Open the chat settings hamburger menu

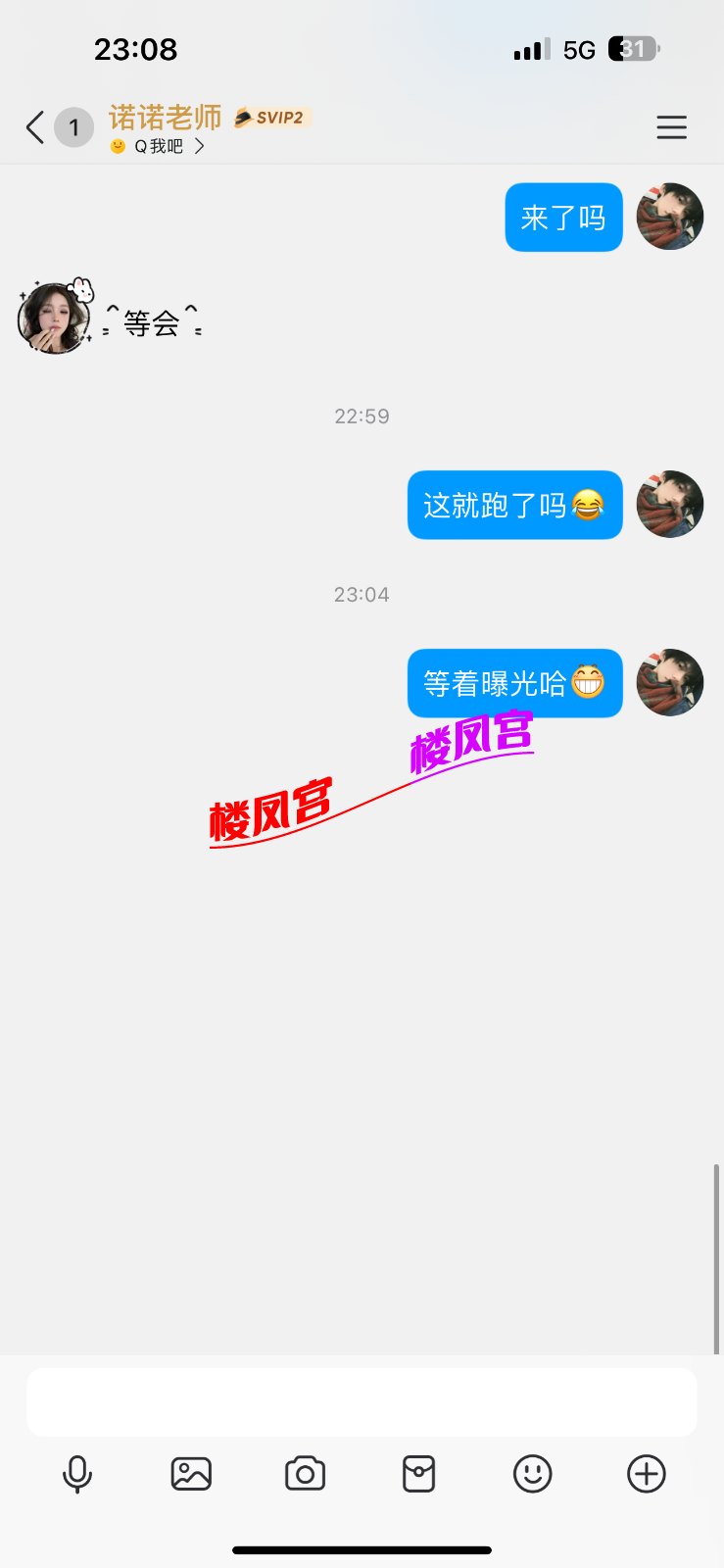[x=671, y=127]
